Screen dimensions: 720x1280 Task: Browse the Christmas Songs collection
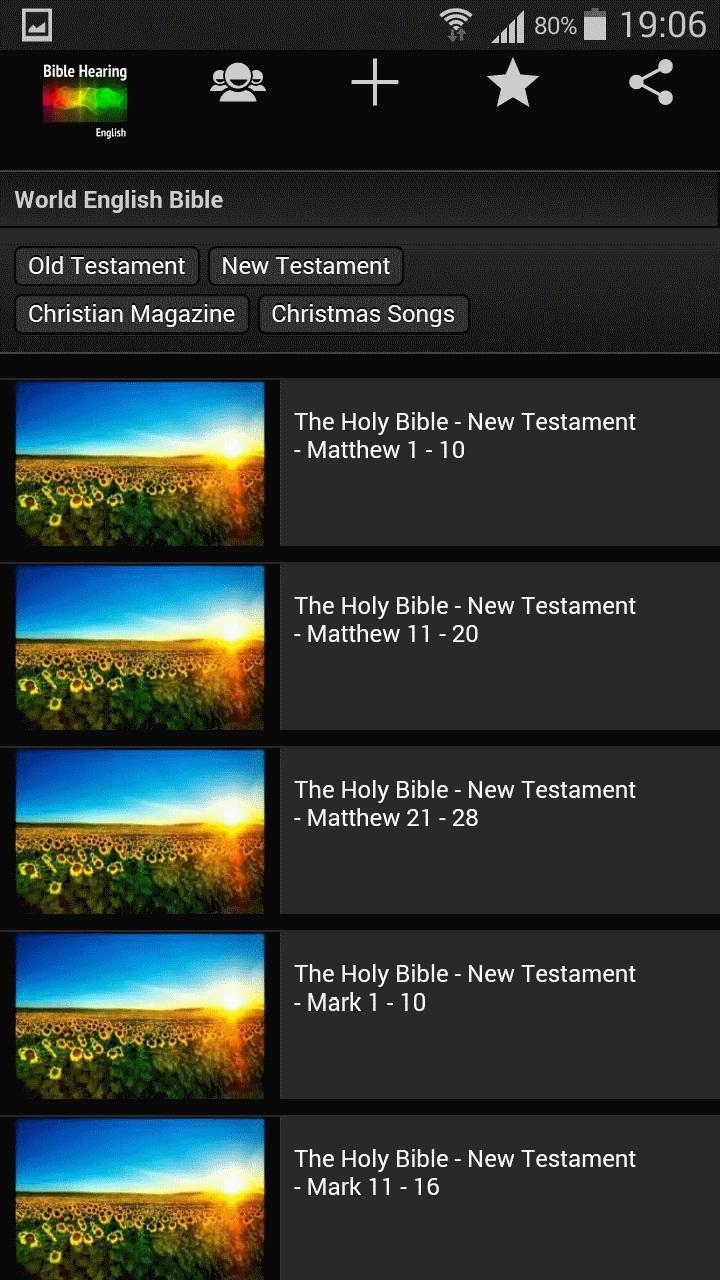coord(363,313)
